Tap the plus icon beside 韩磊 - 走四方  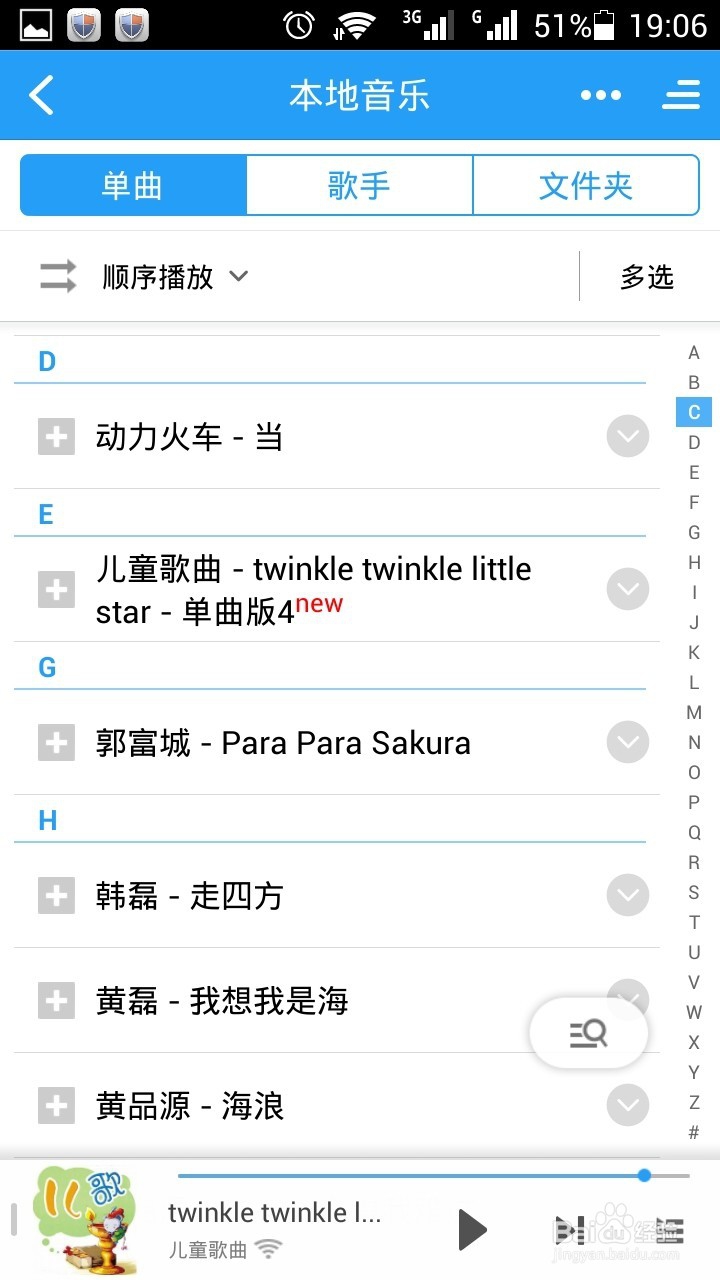(56, 895)
